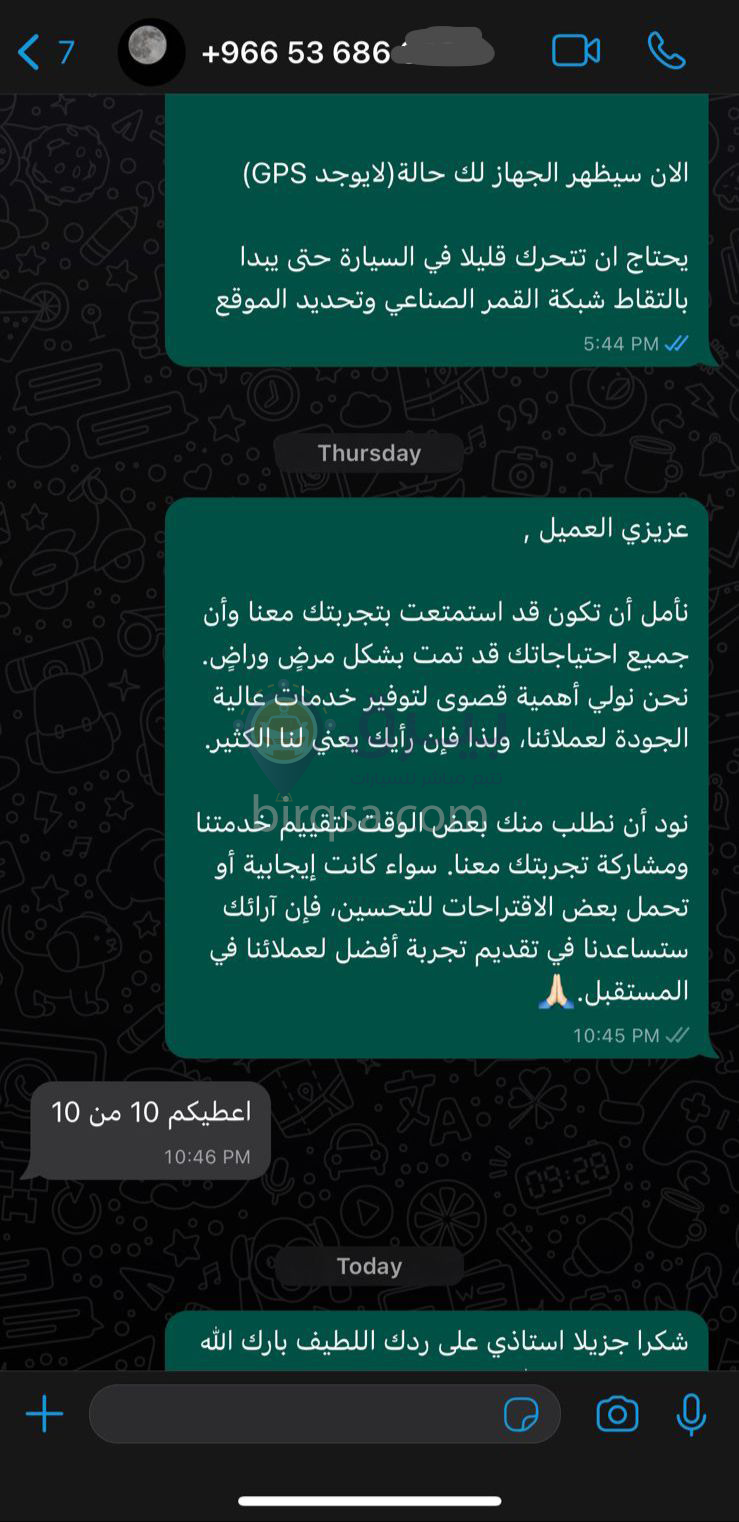Start a voice call

[666, 51]
